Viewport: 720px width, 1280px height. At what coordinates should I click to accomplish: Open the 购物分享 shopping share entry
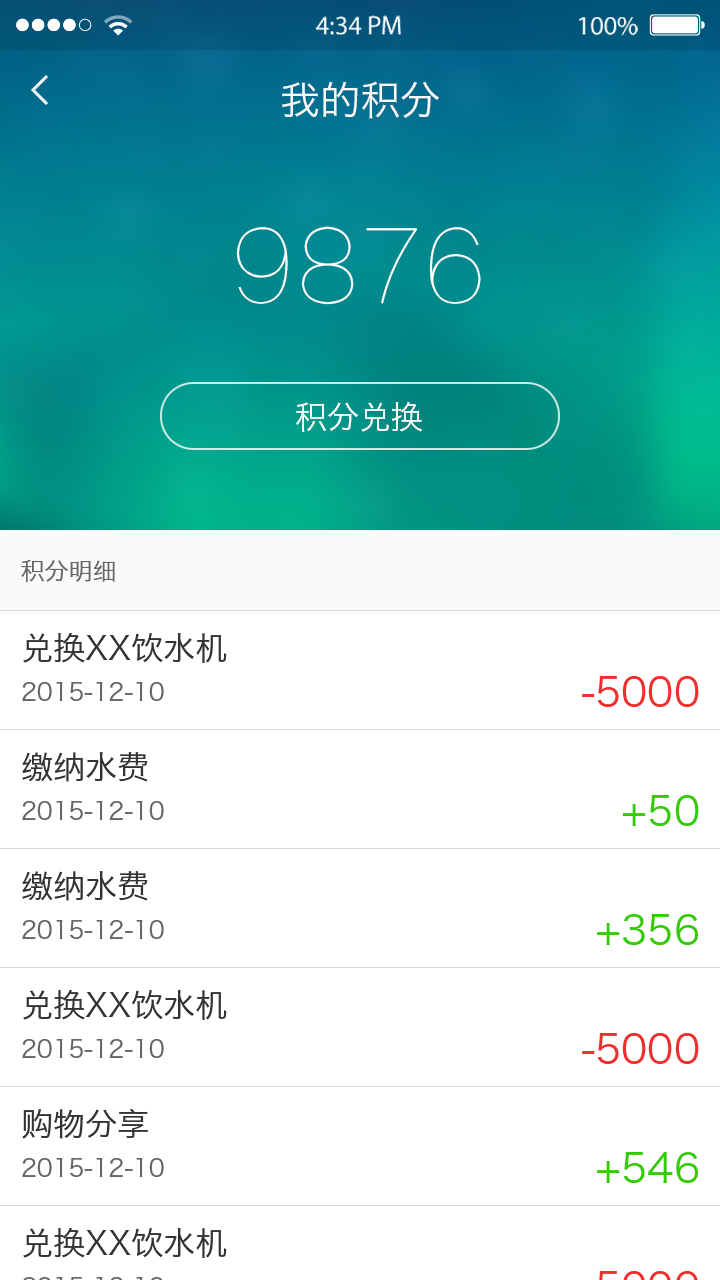(85, 1124)
